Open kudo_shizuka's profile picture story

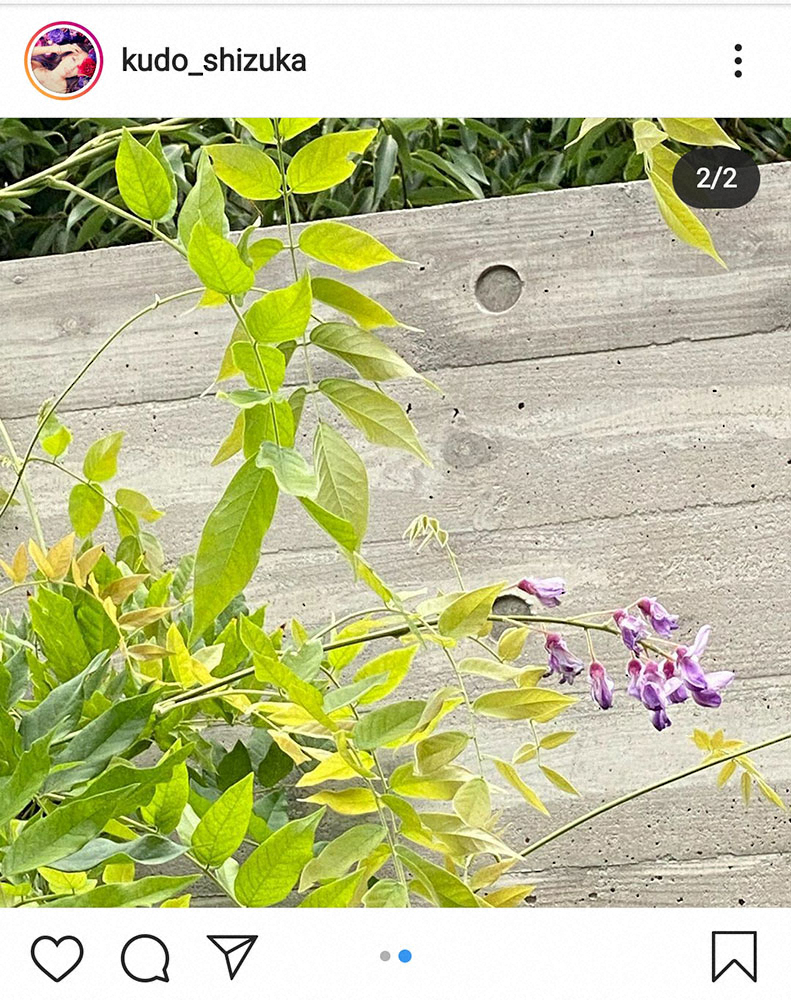[x=63, y=61]
